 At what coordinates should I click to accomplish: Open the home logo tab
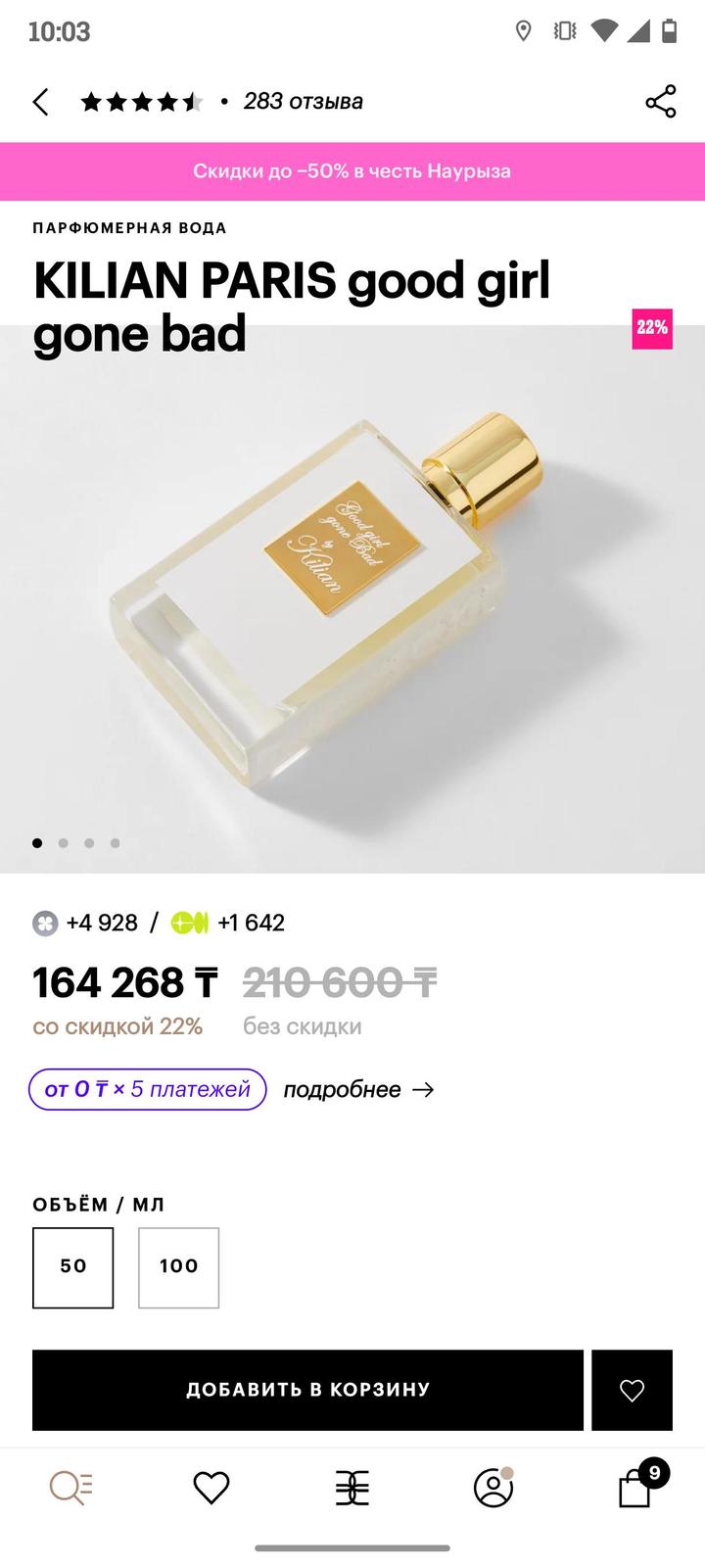tap(352, 1489)
